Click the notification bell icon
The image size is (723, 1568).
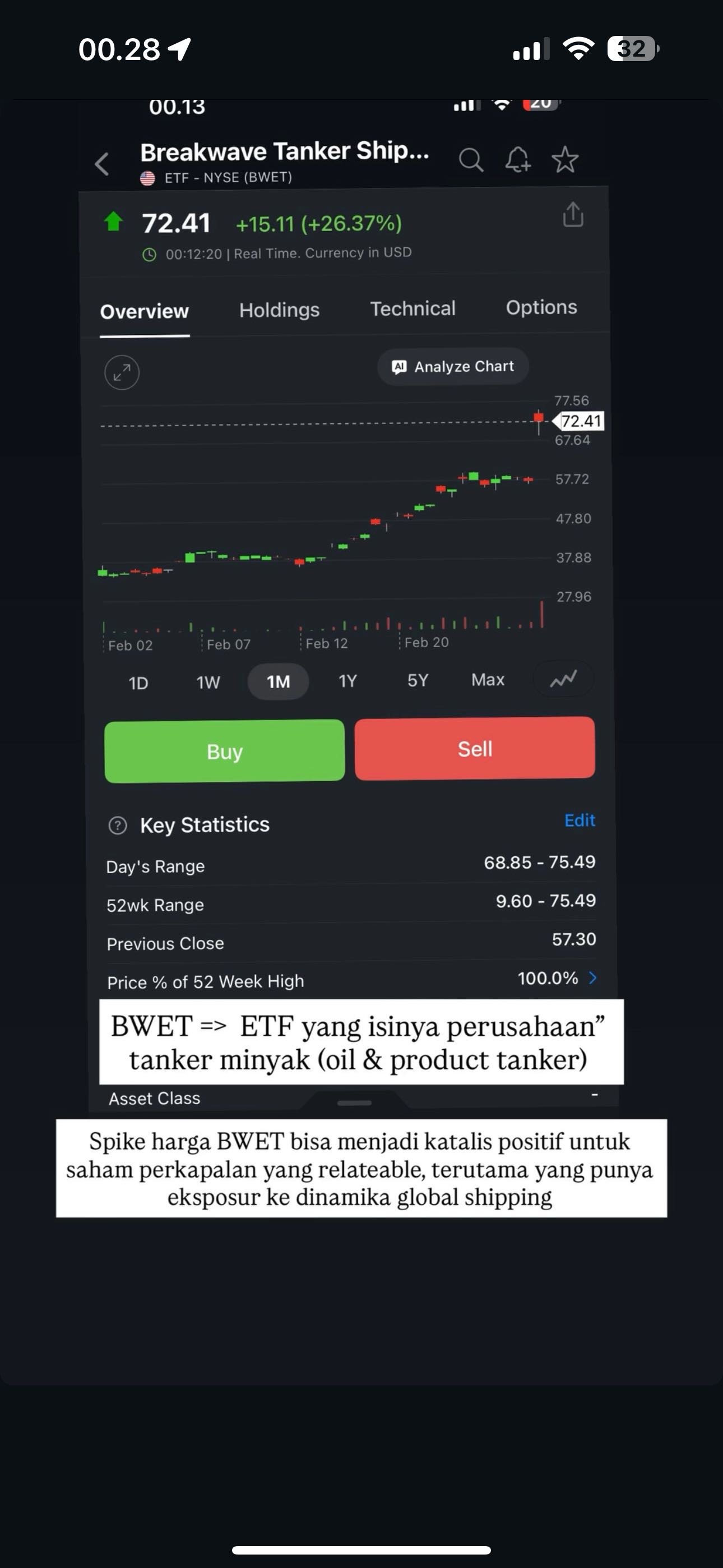pos(518,160)
